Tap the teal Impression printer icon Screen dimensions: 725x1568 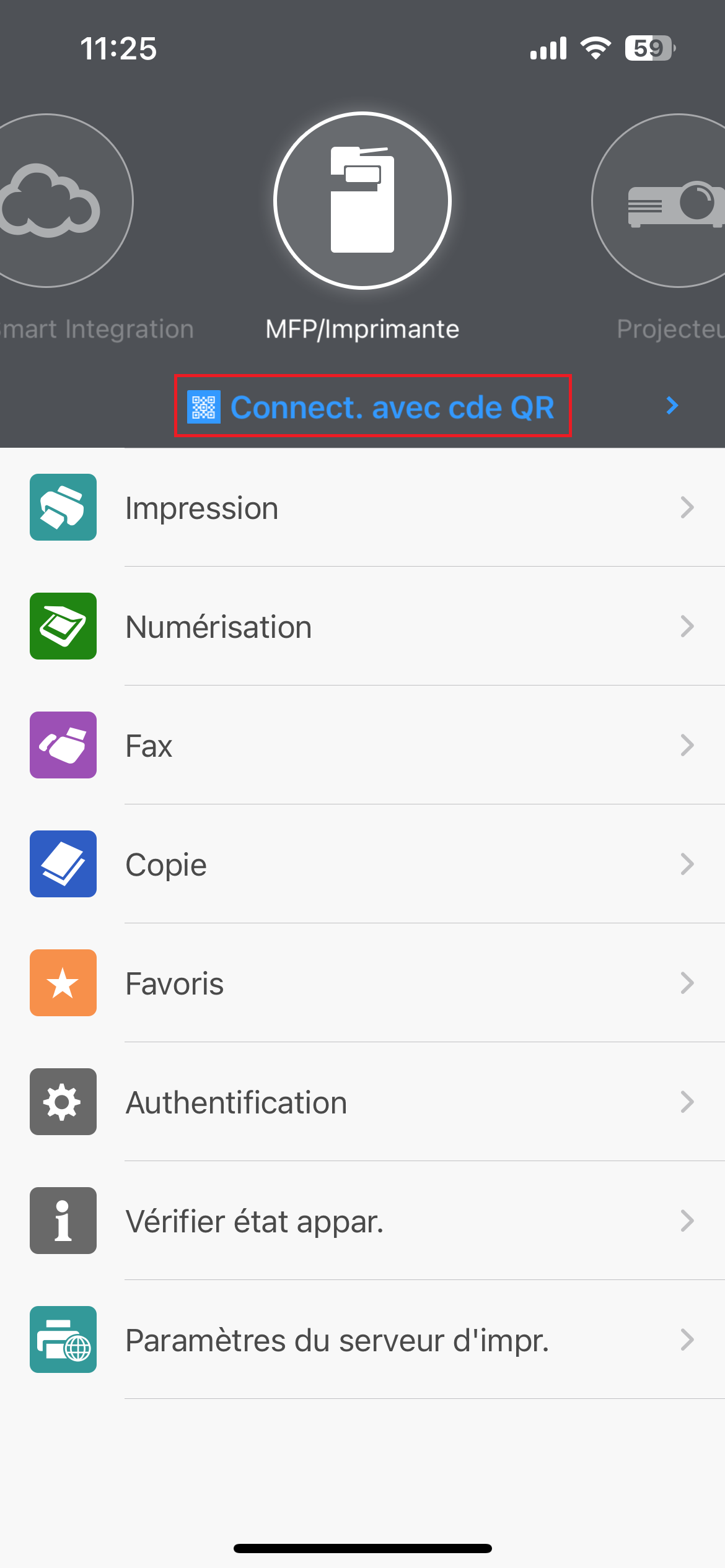(x=63, y=507)
